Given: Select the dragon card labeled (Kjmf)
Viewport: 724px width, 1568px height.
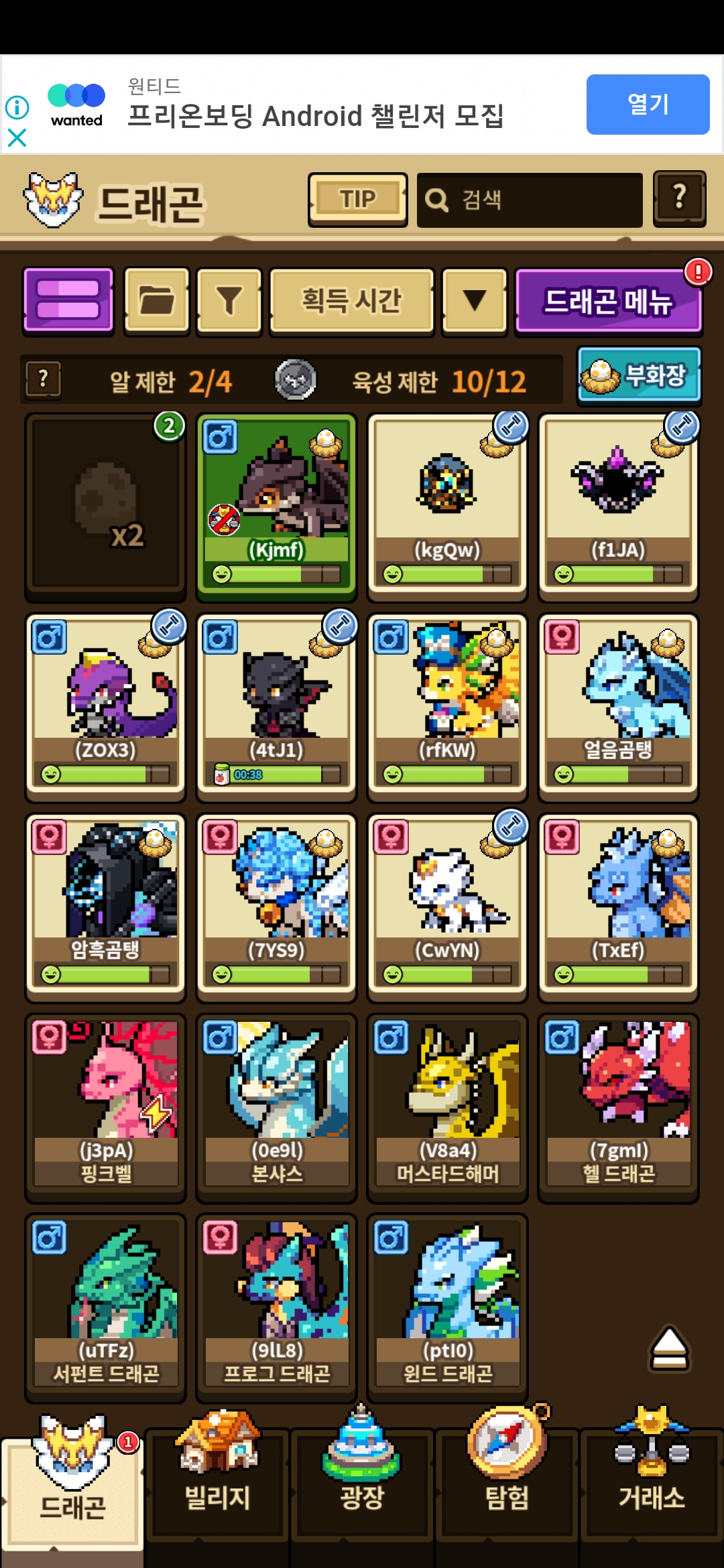Looking at the screenshot, I should coord(276,507).
